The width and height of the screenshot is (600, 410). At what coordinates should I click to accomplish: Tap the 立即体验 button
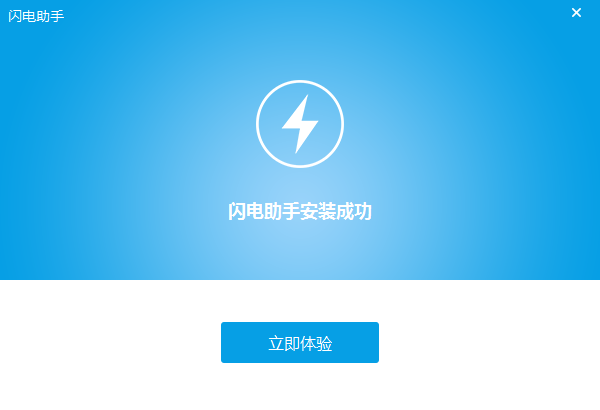coord(300,343)
